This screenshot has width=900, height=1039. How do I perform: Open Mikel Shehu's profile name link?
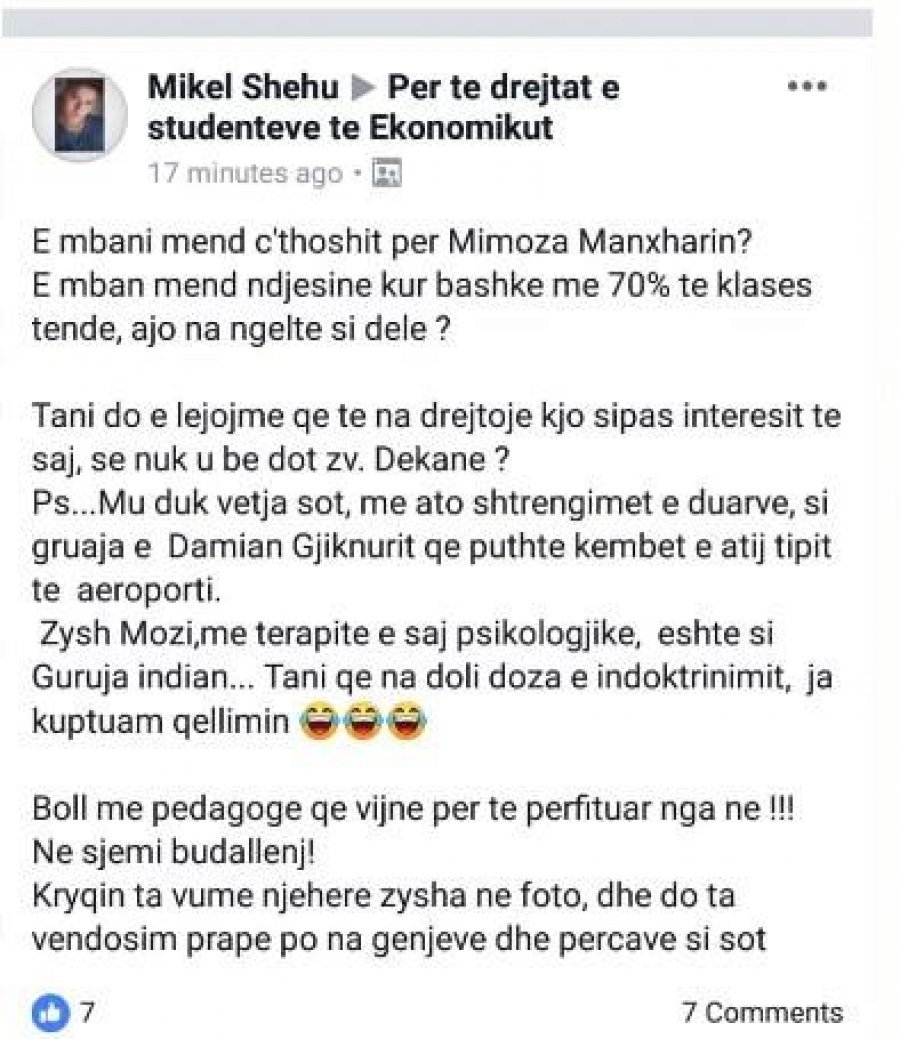242,87
